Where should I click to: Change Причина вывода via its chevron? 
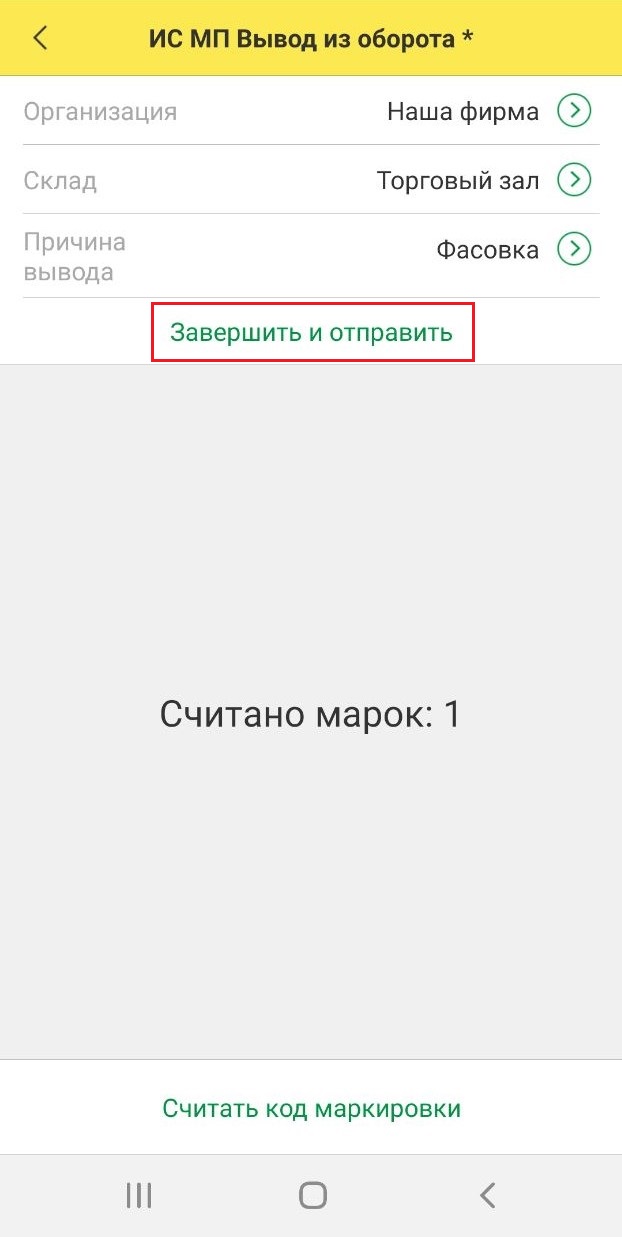[x=574, y=248]
